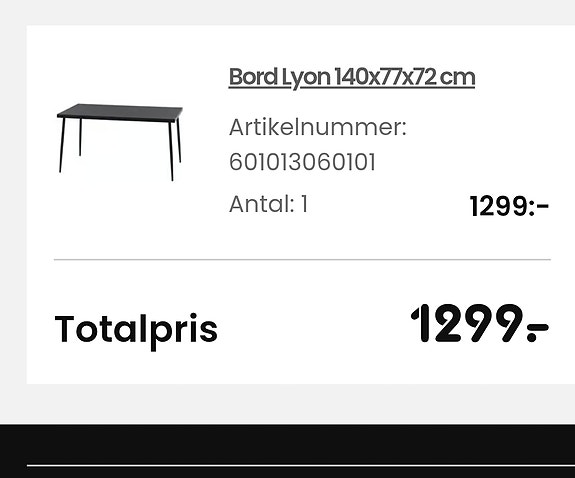The height and width of the screenshot is (478, 575).
Task: Open the Bord Lyon 140x77x72 cm link
Action: click(352, 77)
